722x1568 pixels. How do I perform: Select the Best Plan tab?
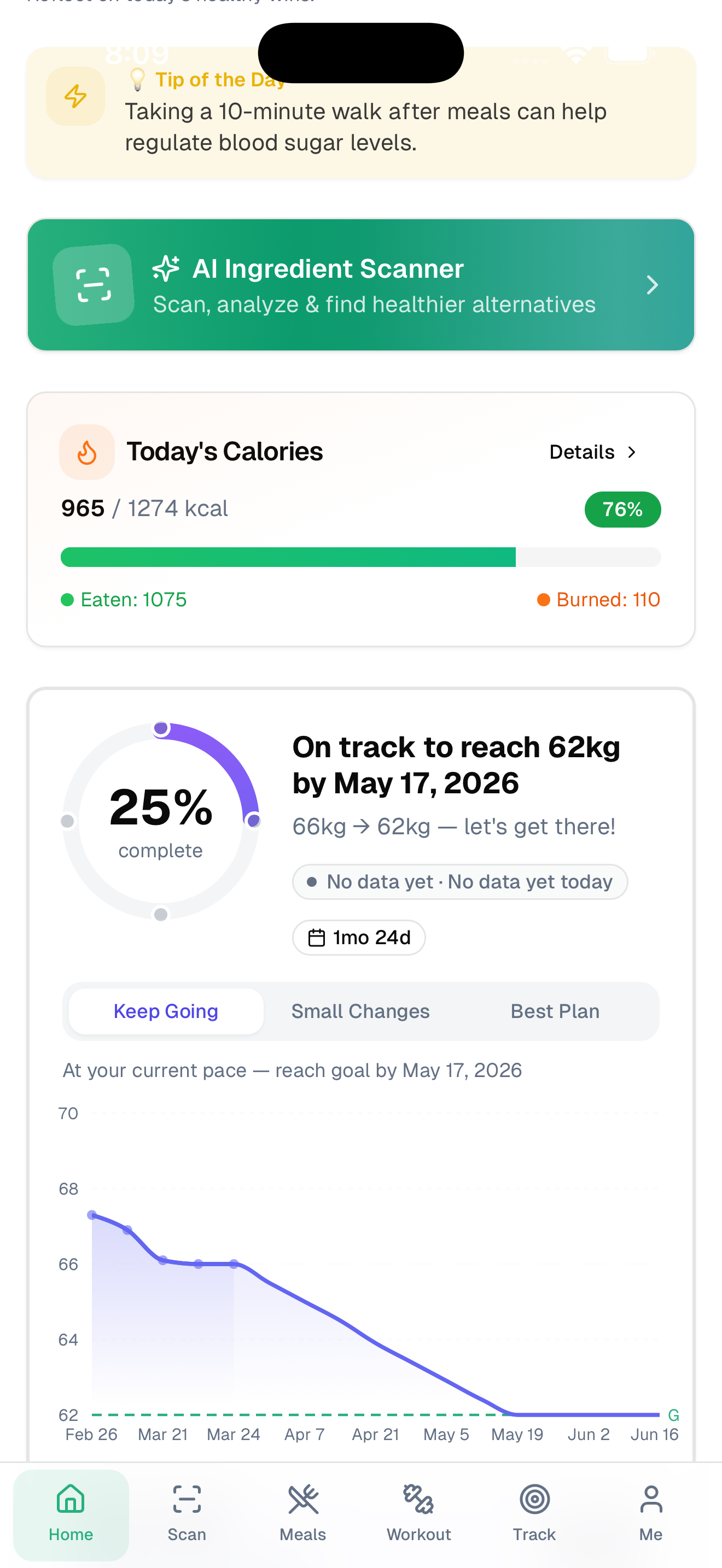click(x=555, y=1010)
